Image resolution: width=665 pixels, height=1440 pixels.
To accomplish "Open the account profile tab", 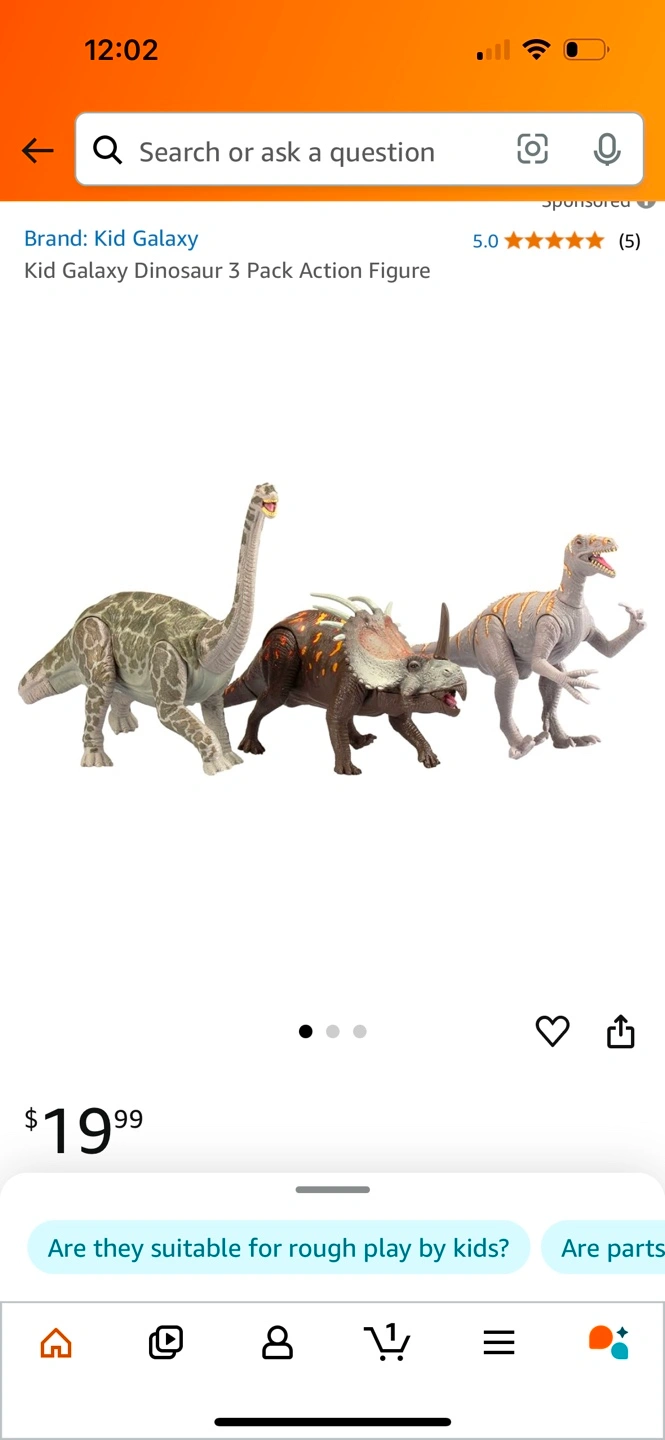I will tap(277, 1342).
